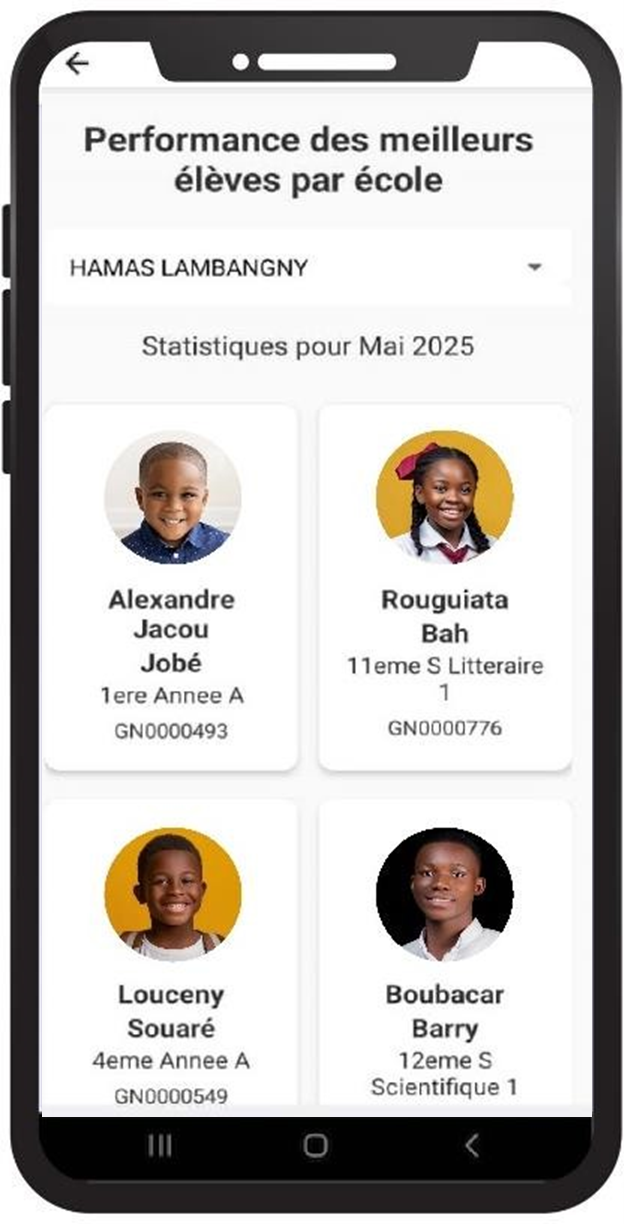Viewport: 624px width, 1224px height.
Task: Tap the system home button
Action: pyautogui.click(x=315, y=1146)
